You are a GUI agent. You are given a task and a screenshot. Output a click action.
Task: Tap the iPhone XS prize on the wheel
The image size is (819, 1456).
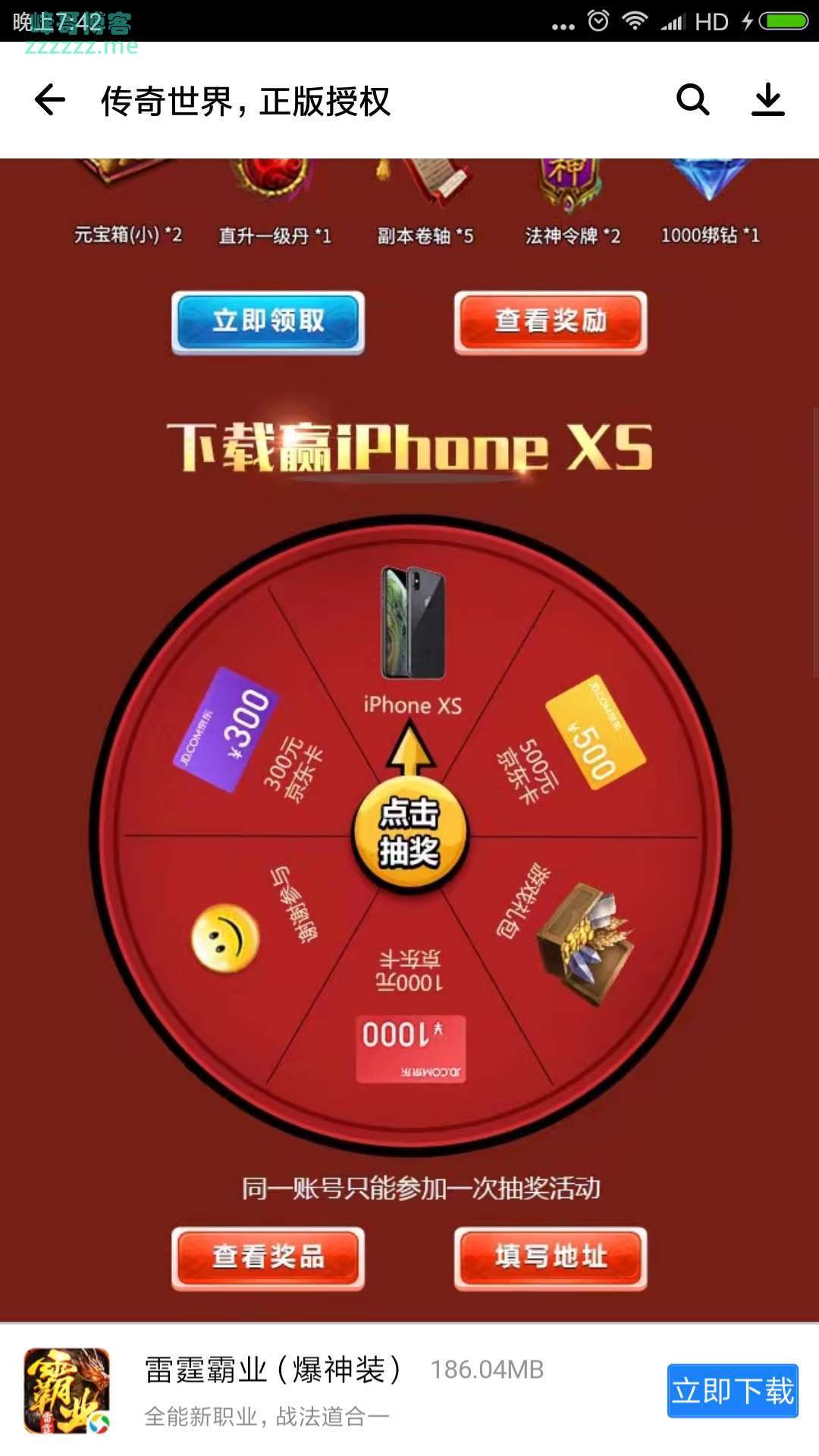click(x=409, y=622)
